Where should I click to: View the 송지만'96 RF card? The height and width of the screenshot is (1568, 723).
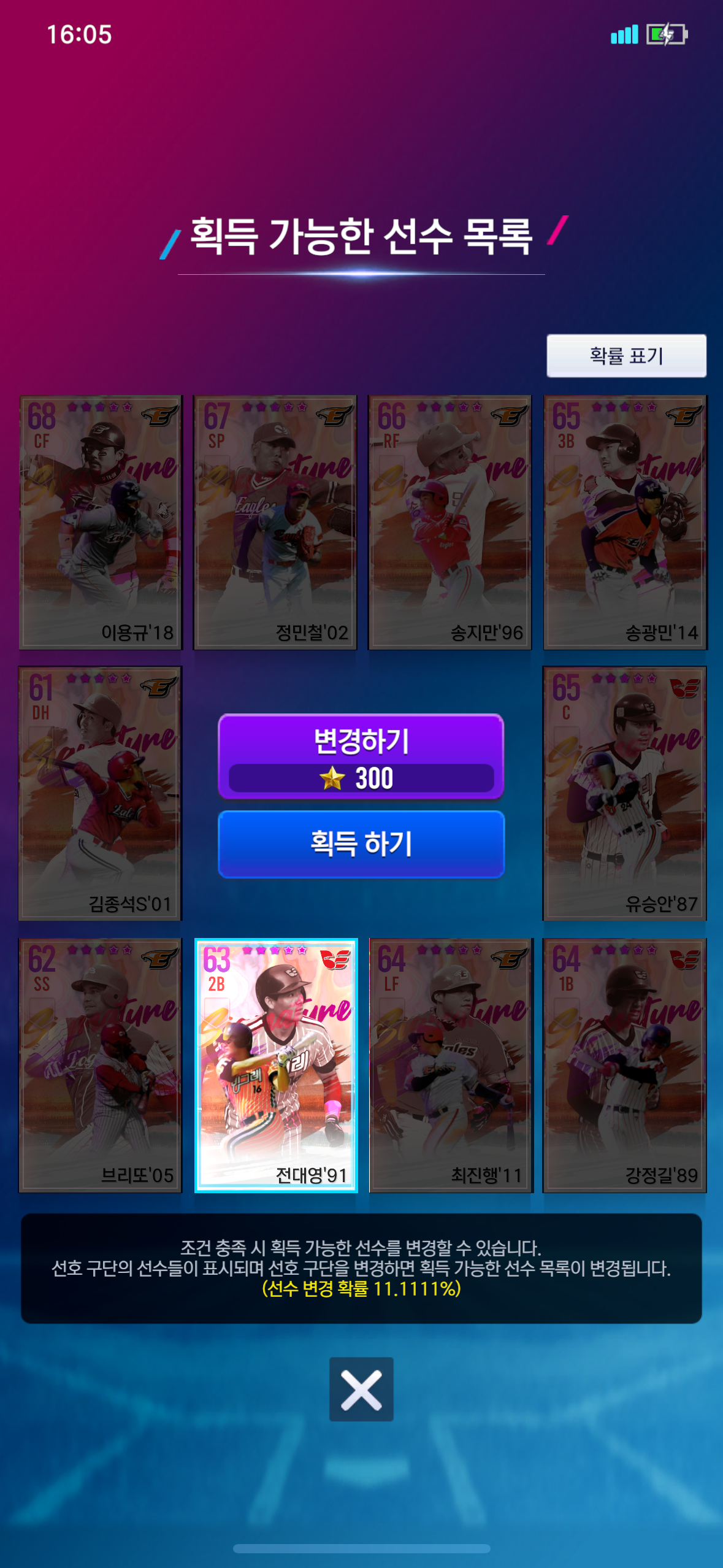pos(450,522)
